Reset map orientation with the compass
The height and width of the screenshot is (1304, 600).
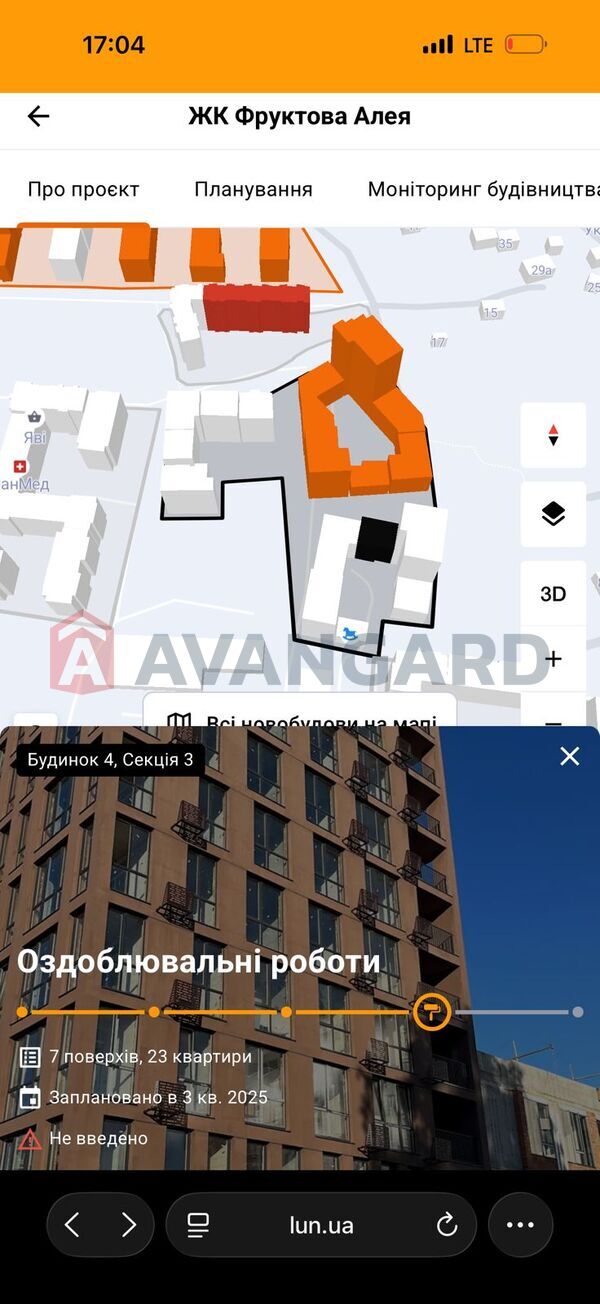(x=553, y=436)
